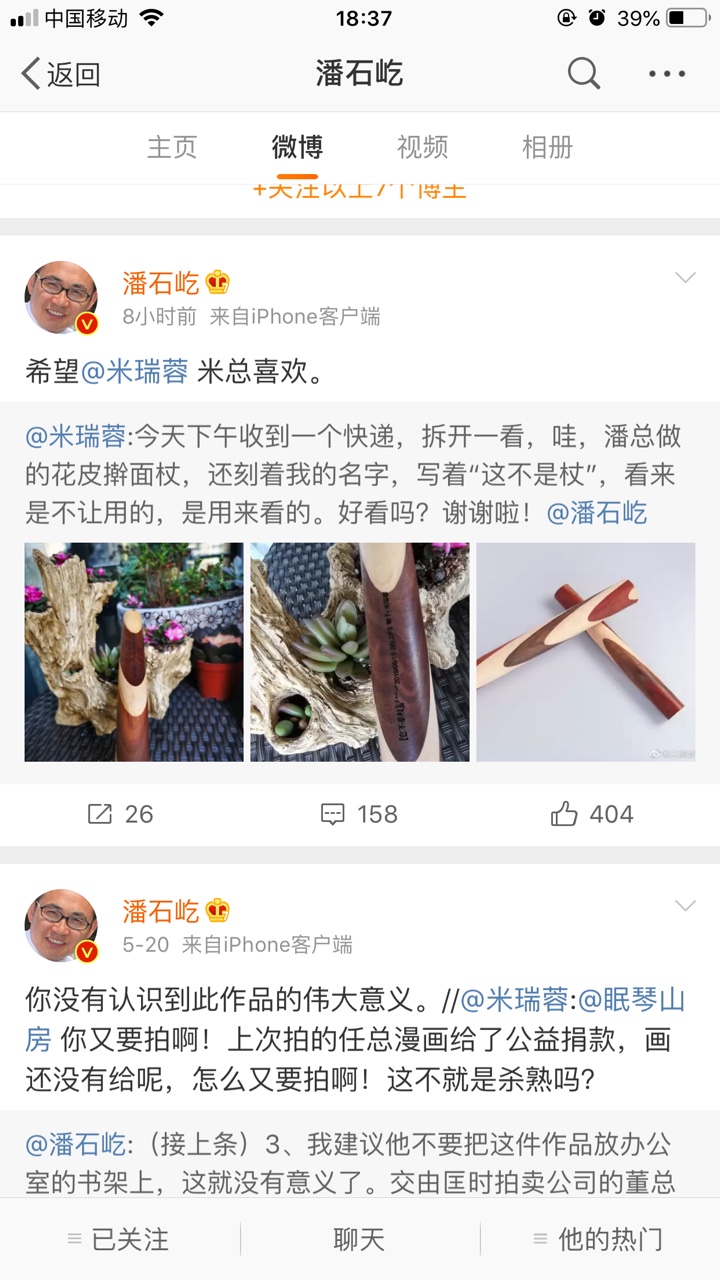Like the post with 404 likes
This screenshot has height=1280, width=720.
click(x=592, y=814)
